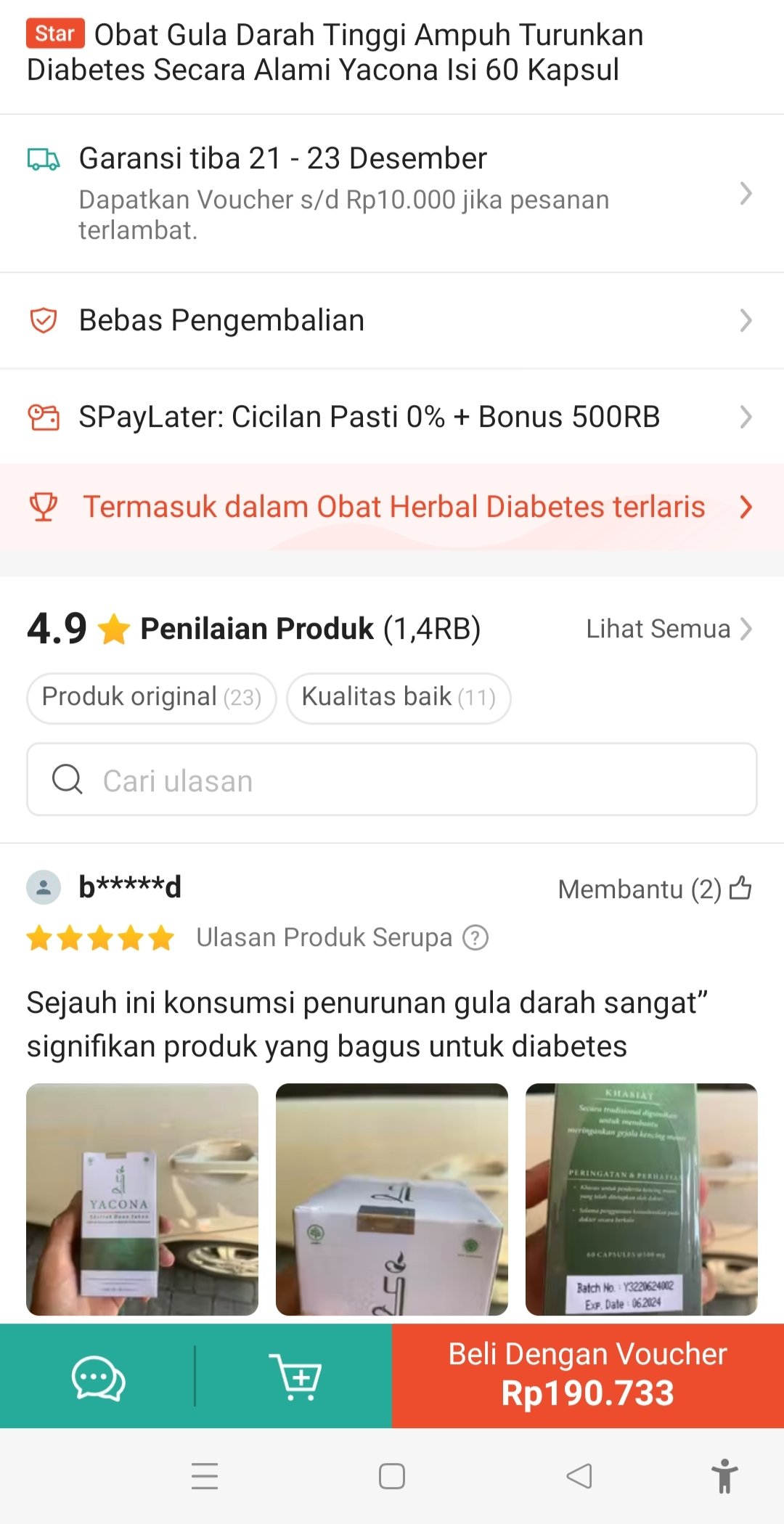The height and width of the screenshot is (1524, 784).
Task: Open Bebas Pengembalian return policy
Action: 392,320
